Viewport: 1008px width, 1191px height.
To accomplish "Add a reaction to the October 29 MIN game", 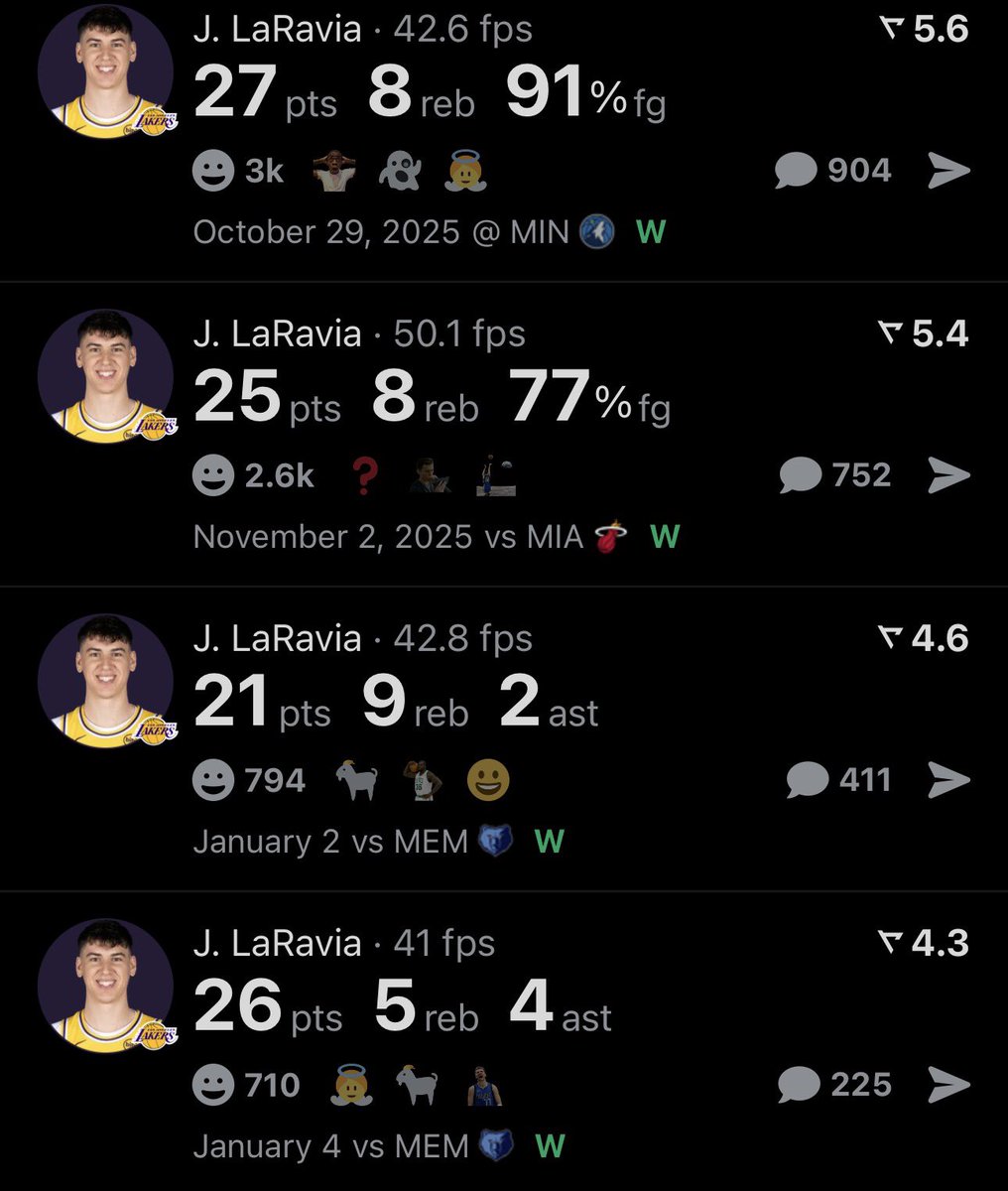I will pyautogui.click(x=213, y=172).
